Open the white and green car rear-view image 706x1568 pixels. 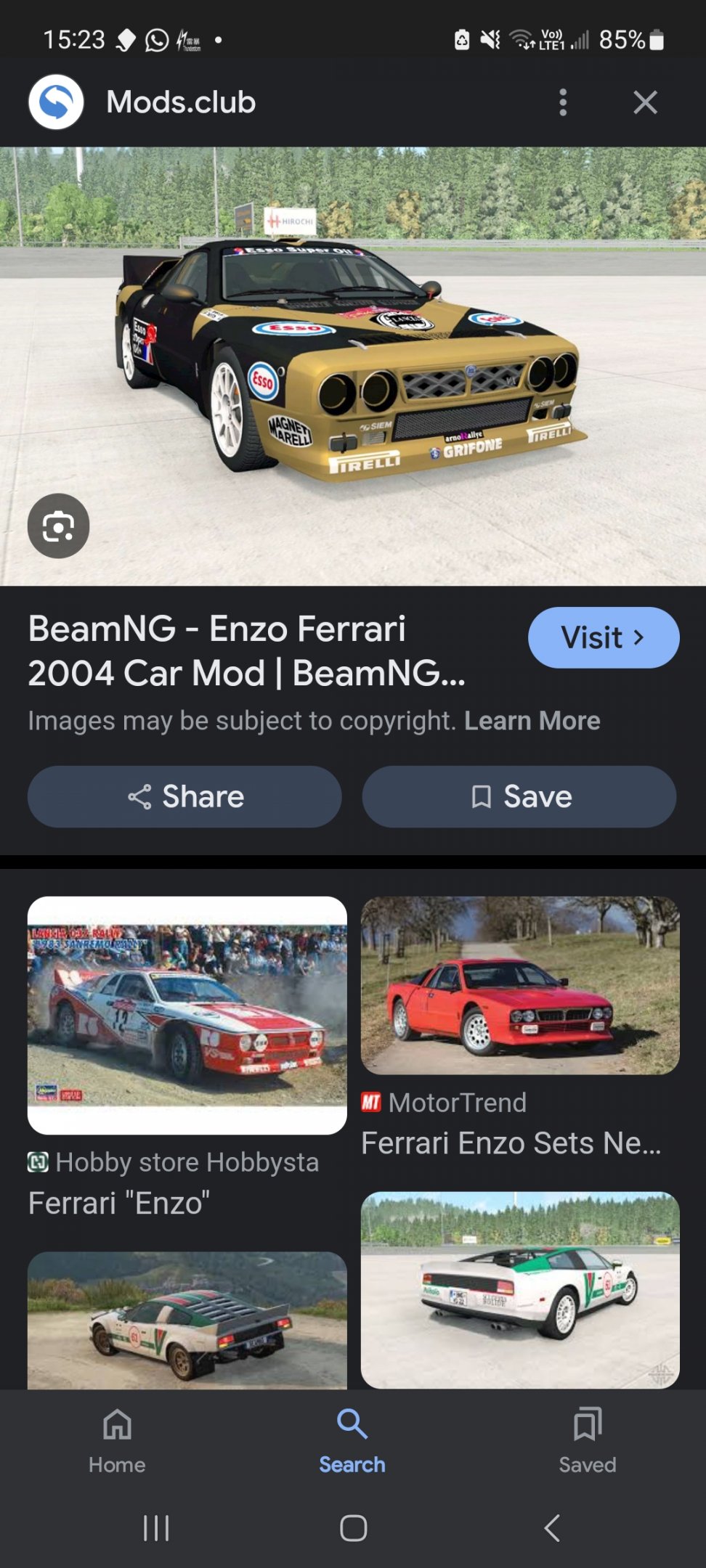click(x=520, y=1290)
